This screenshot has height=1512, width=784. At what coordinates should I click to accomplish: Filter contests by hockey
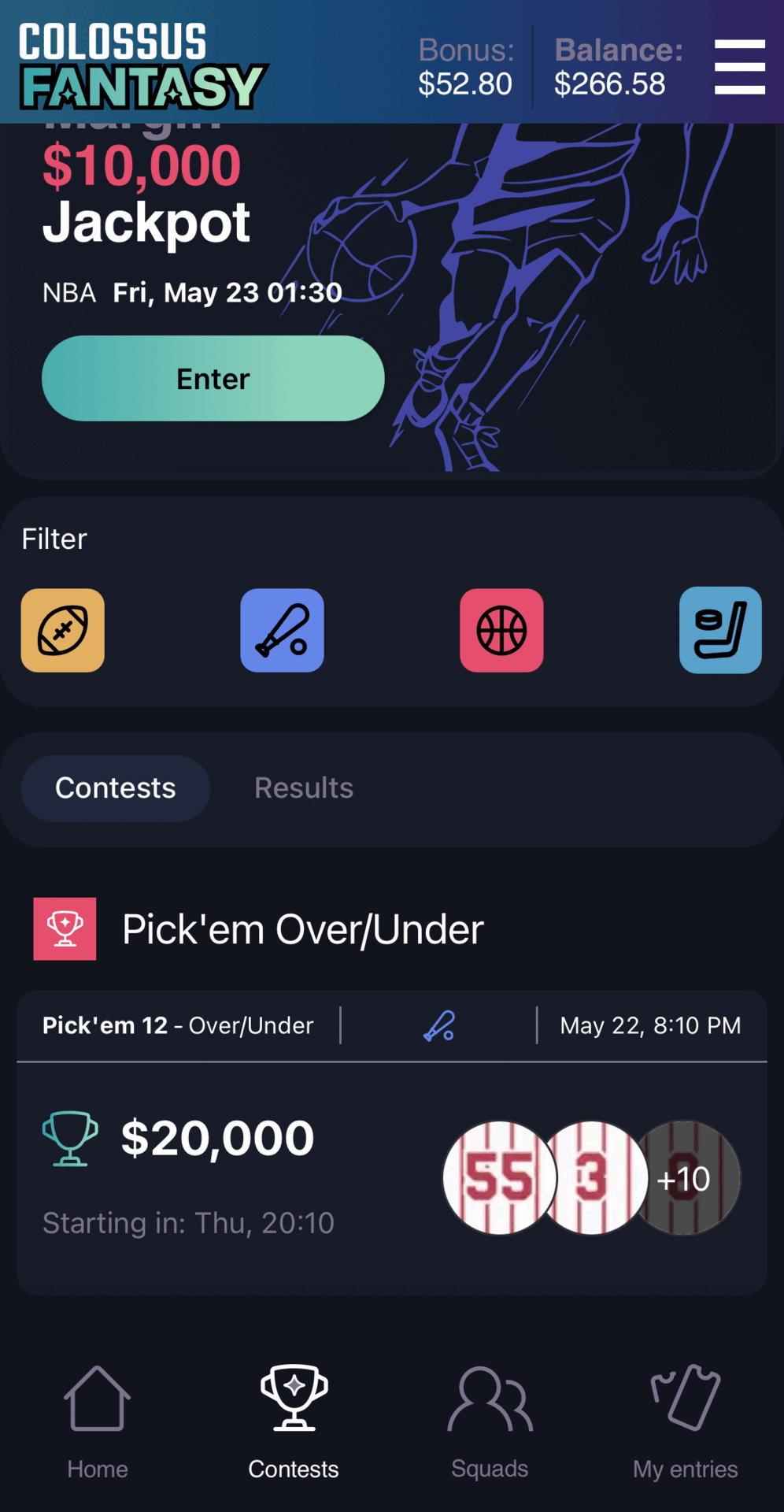coord(720,630)
